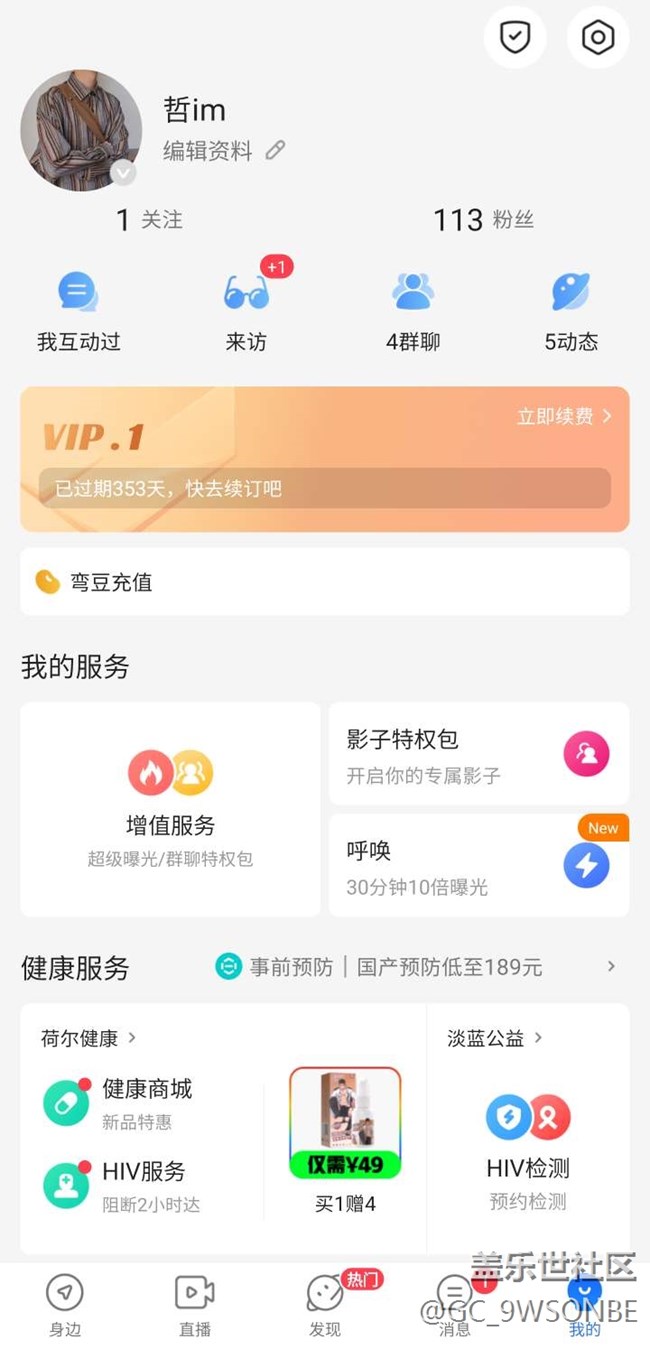650x1349 pixels.
Task: Open the settings gear icon
Action: point(598,38)
